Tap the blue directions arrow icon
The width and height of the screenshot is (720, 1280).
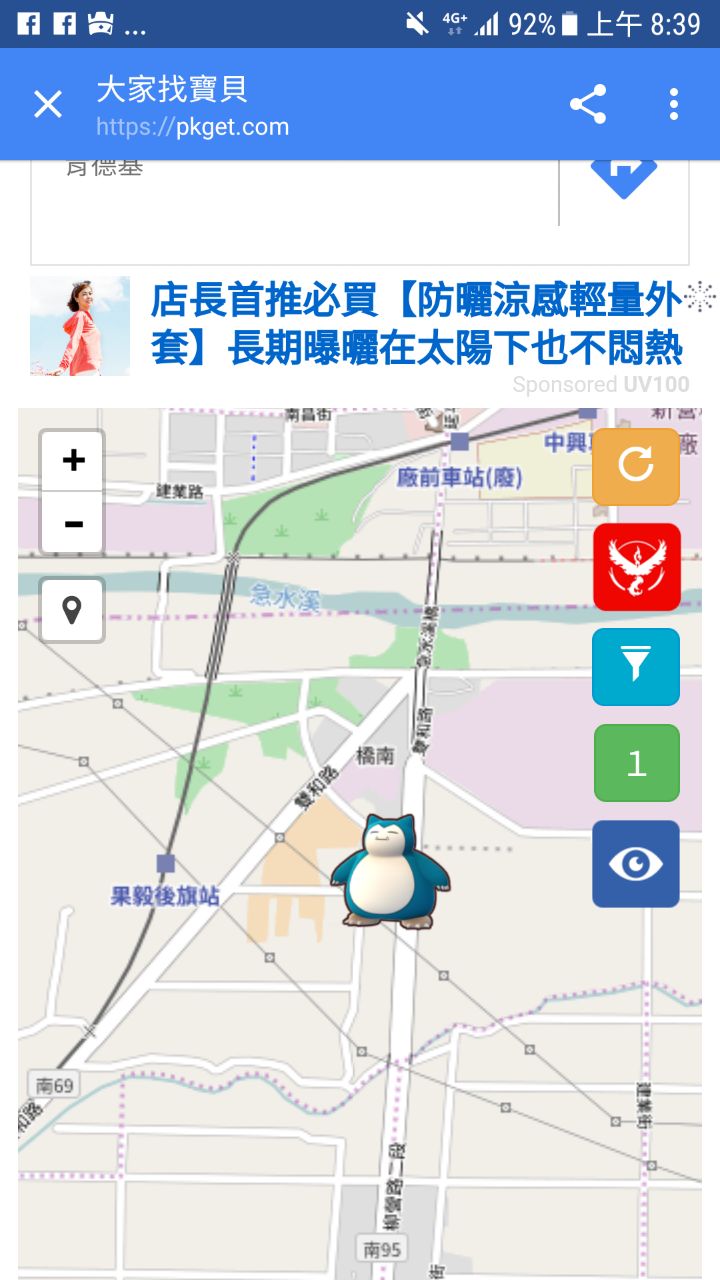[x=623, y=176]
